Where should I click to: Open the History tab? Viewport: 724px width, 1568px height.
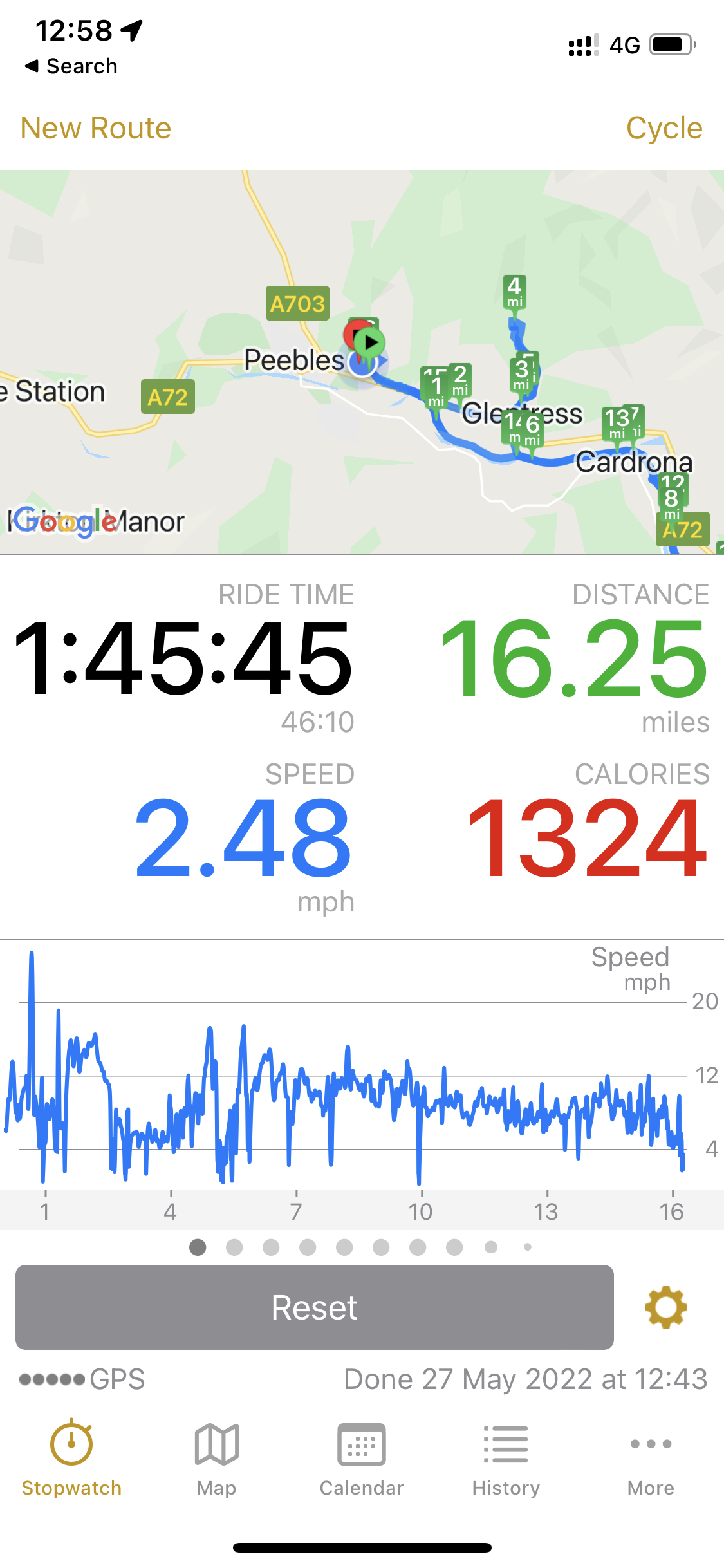tap(506, 1460)
